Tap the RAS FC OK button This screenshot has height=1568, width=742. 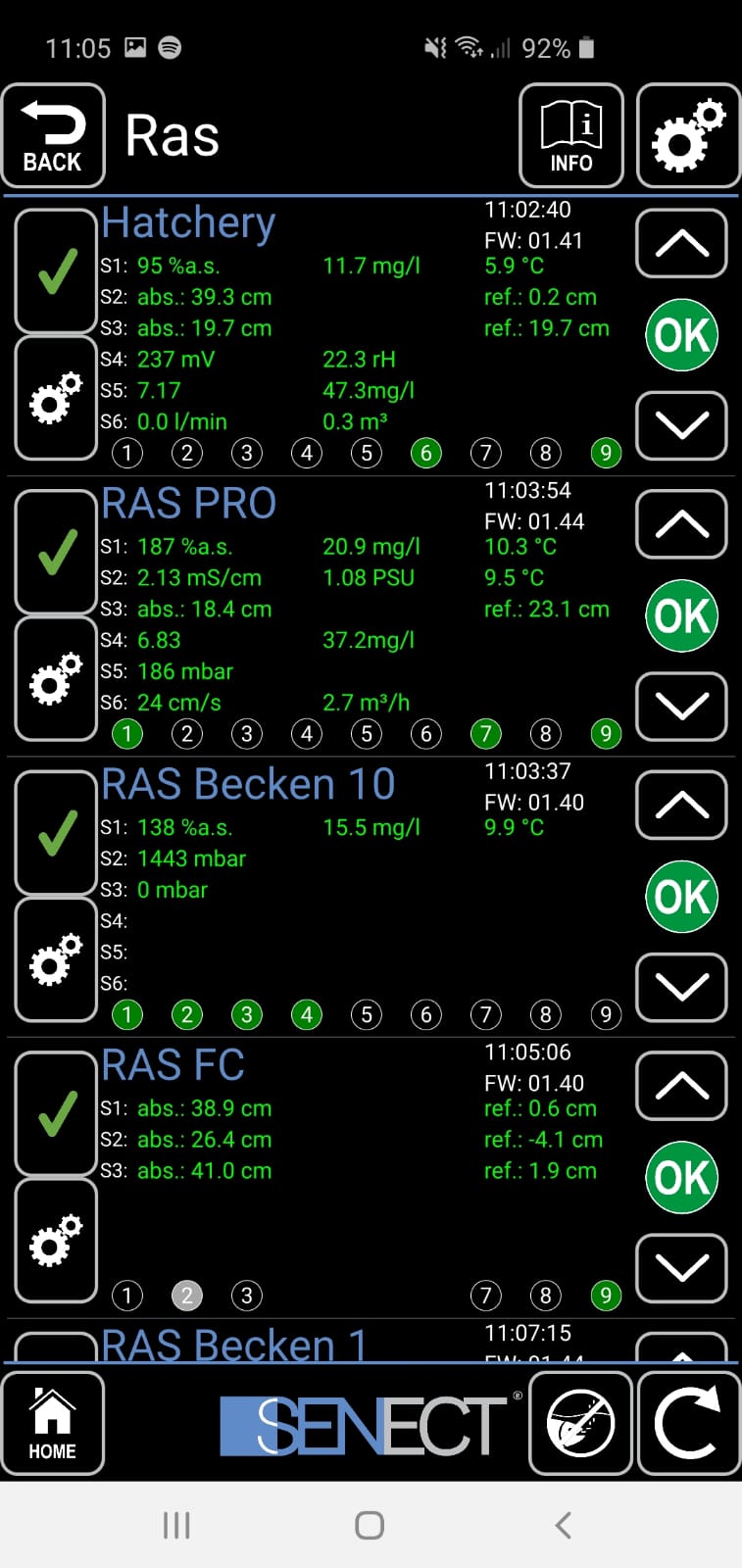coord(681,1177)
